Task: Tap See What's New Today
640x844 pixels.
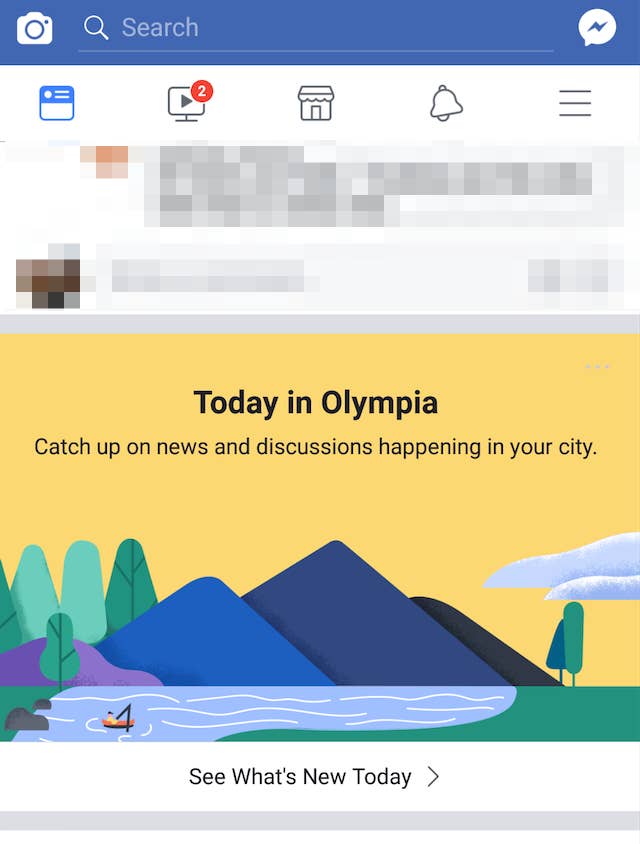Action: [x=315, y=776]
